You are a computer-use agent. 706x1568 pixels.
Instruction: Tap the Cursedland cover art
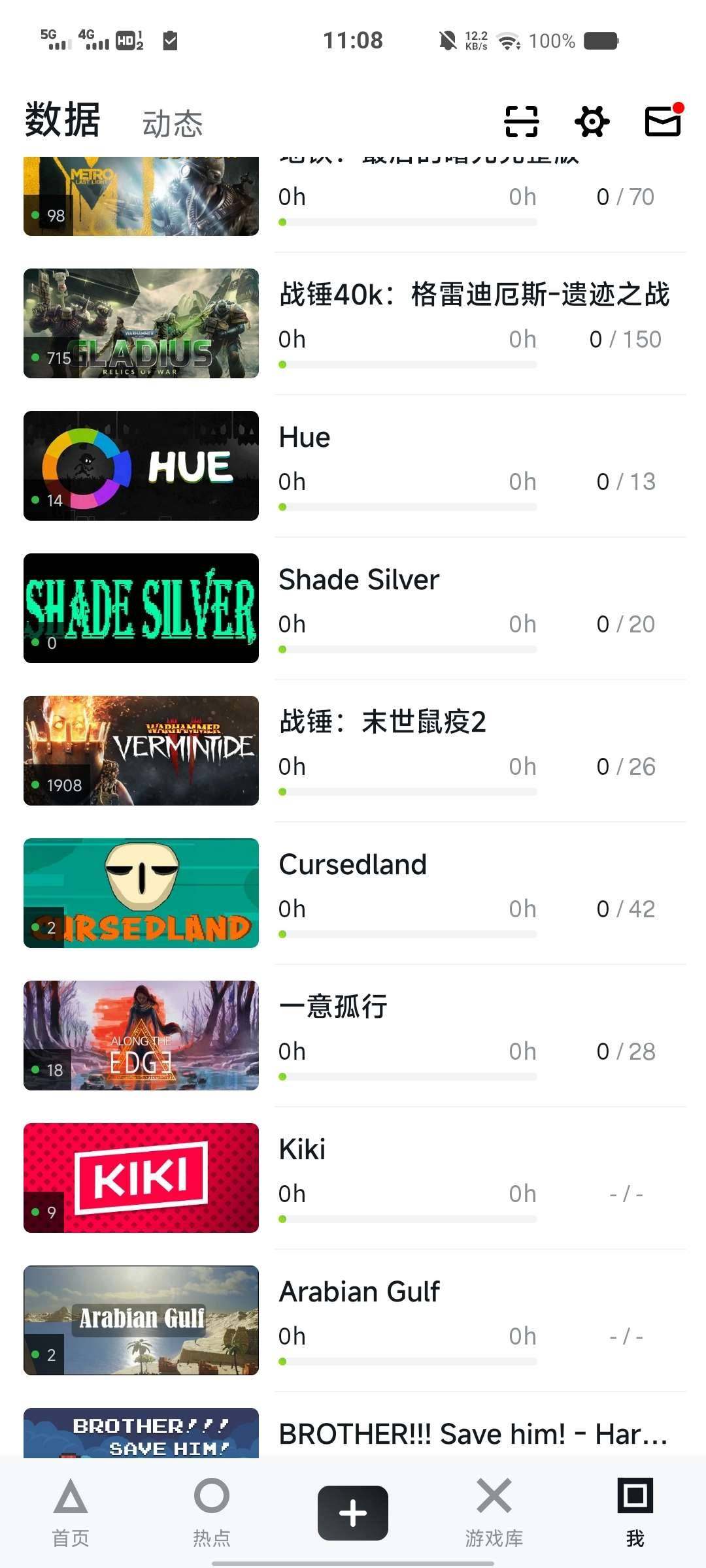click(141, 893)
